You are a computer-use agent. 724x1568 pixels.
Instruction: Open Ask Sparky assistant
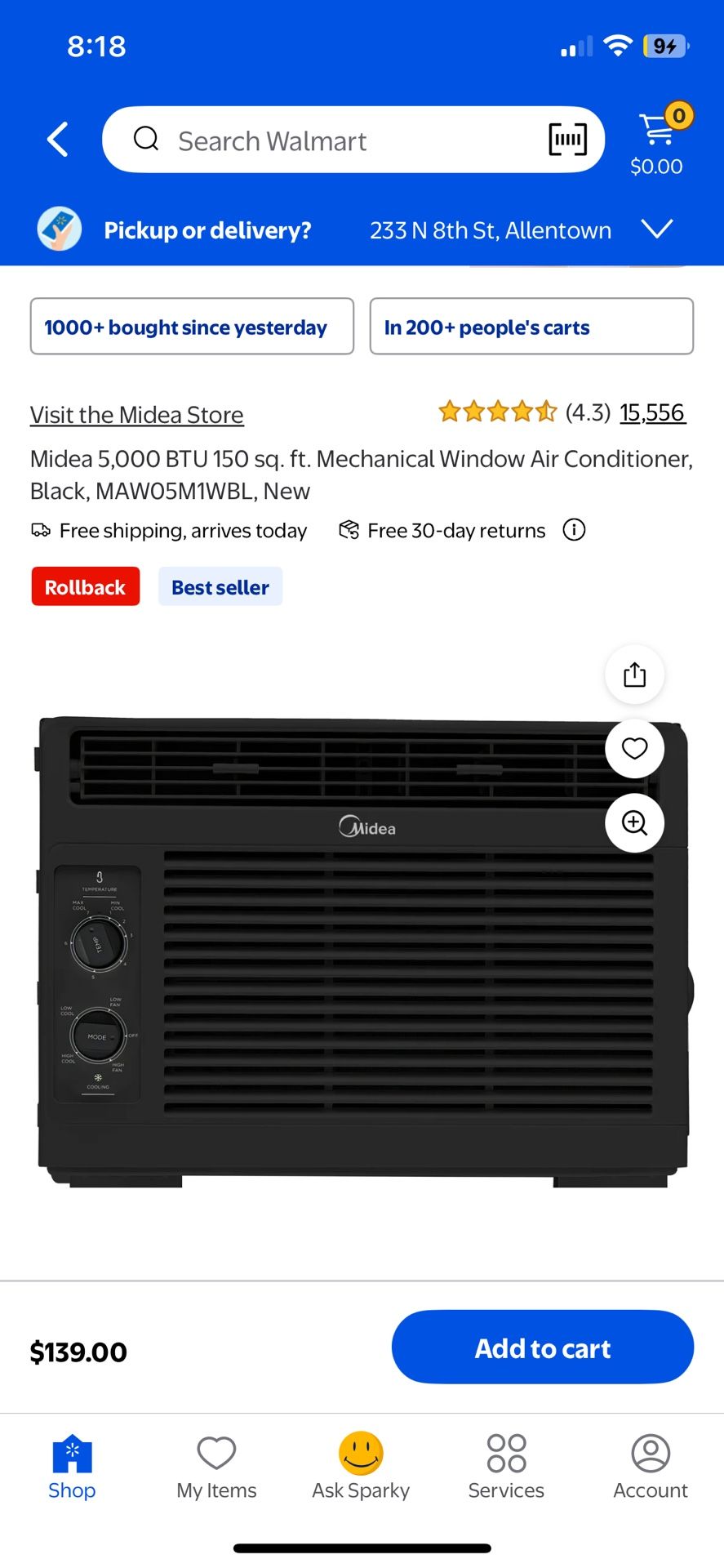(361, 1467)
